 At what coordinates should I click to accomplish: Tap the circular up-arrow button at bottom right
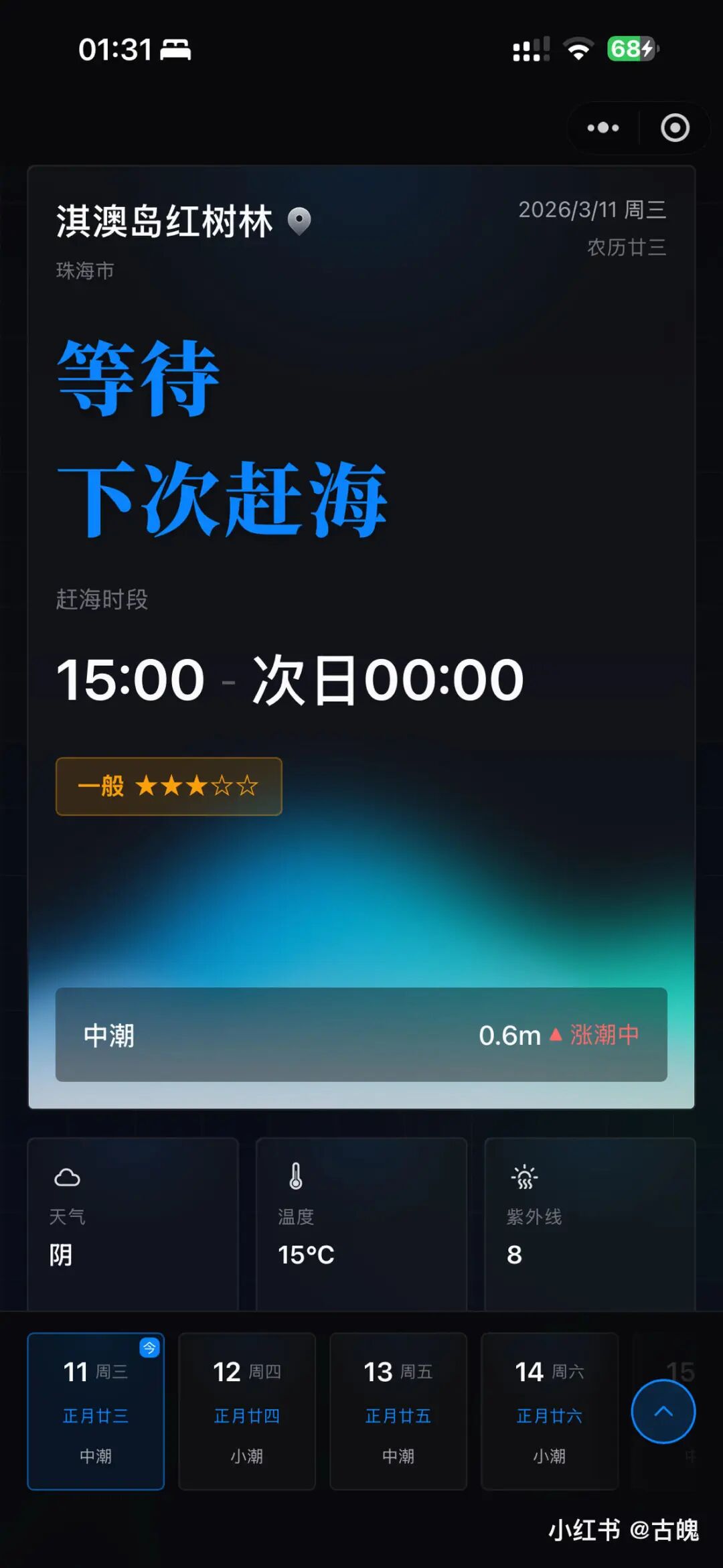click(x=663, y=1411)
